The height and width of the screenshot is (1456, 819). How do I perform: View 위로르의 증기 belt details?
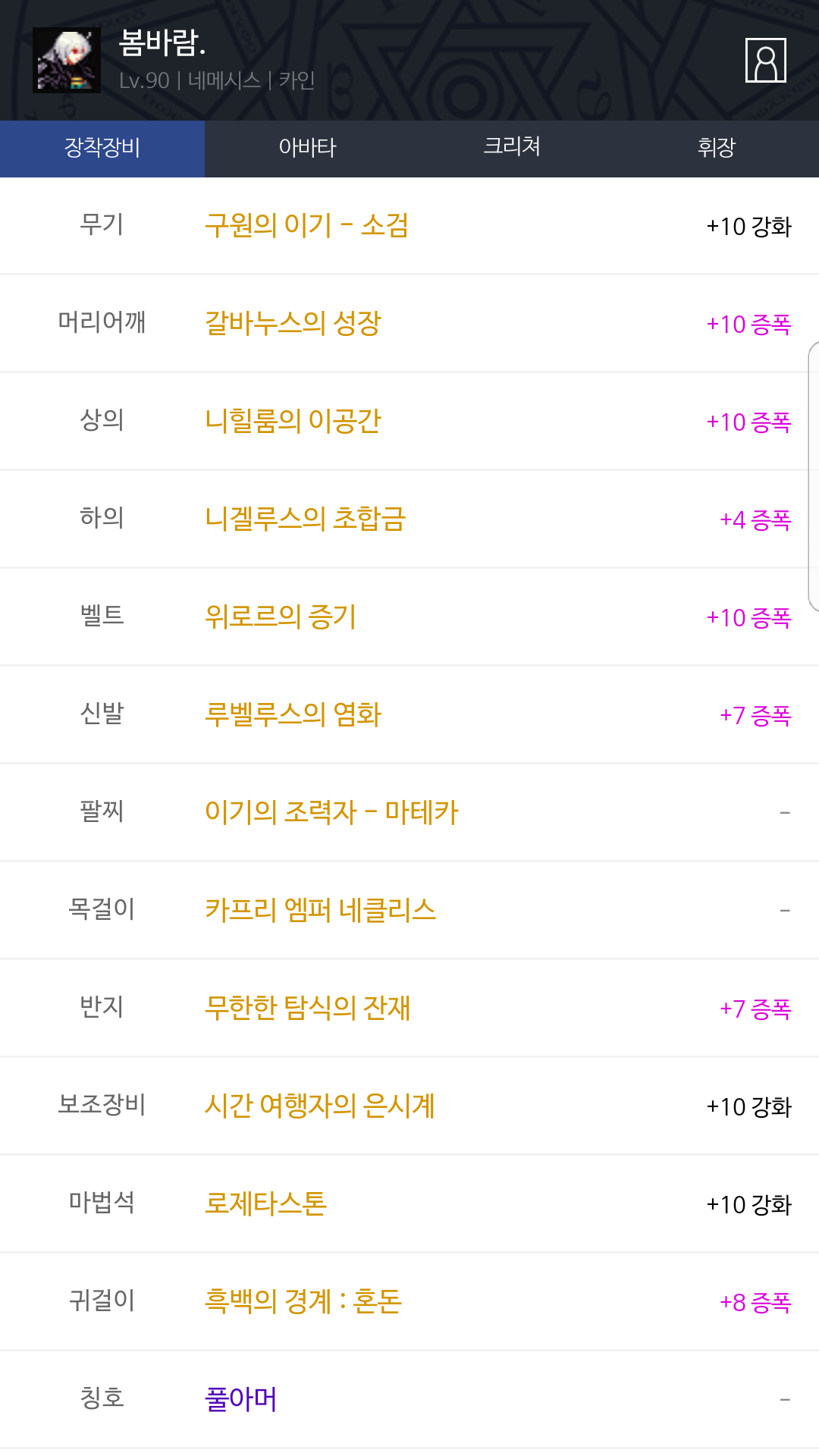tap(281, 617)
